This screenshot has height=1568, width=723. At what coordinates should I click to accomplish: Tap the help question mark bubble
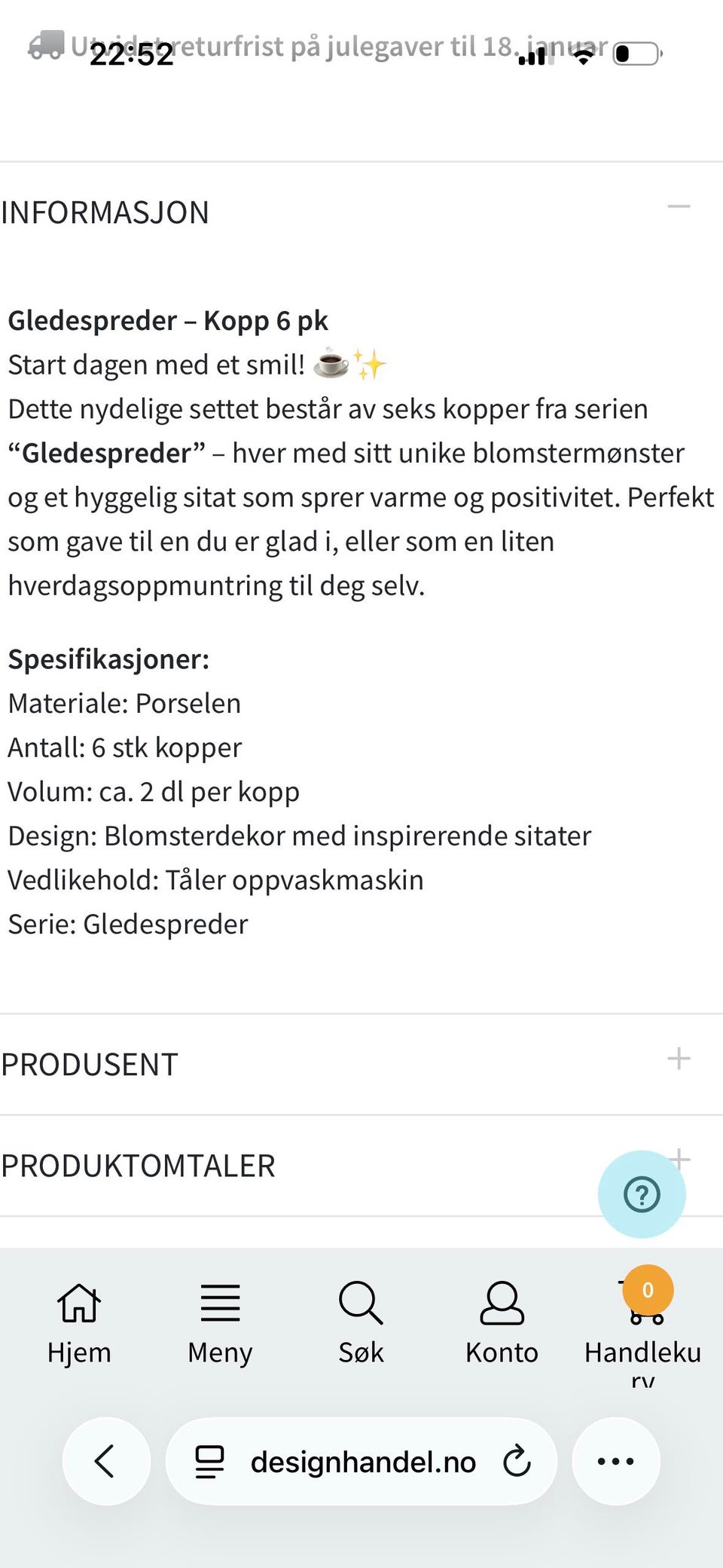[642, 1194]
